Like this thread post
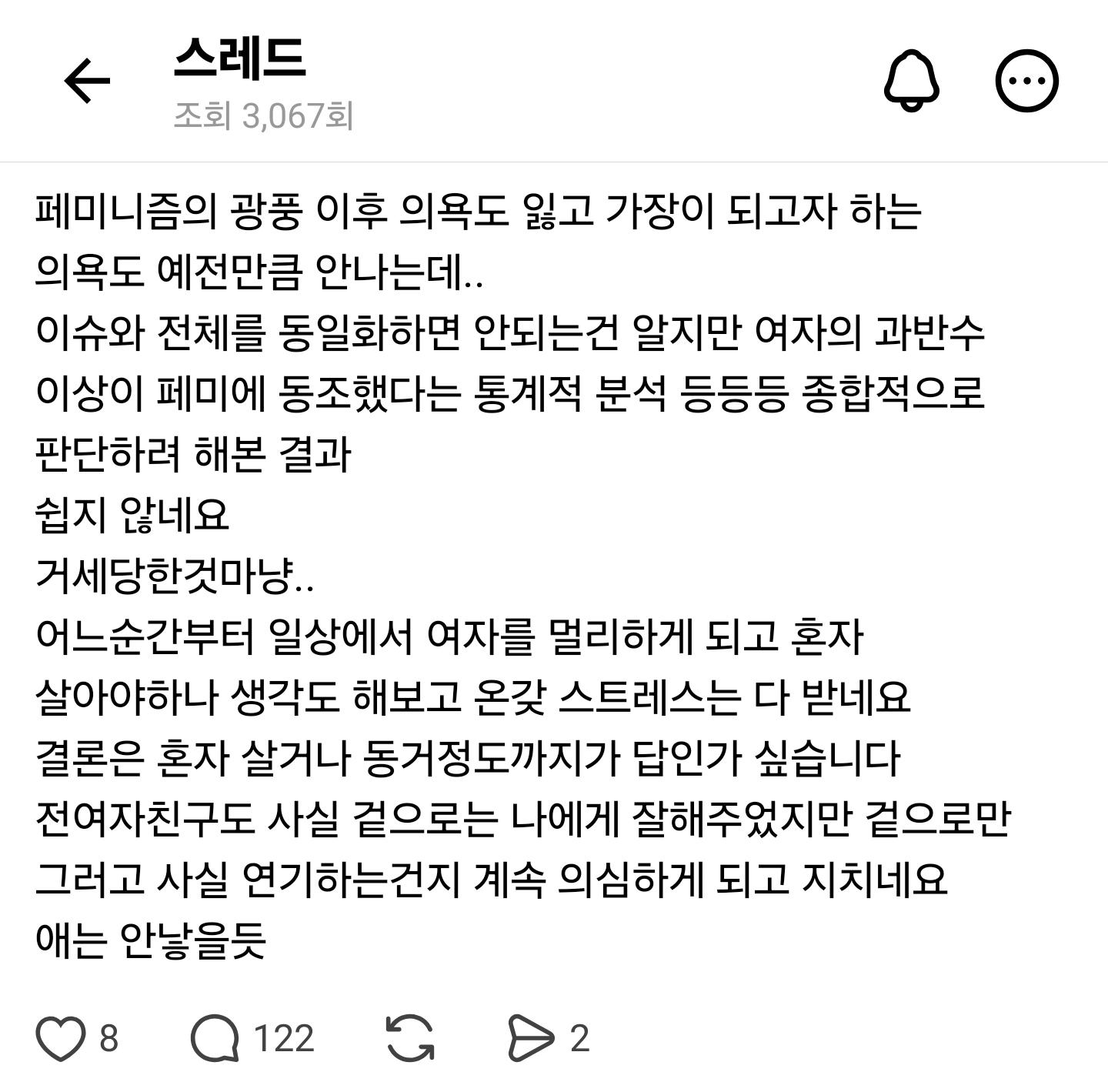Screen dimensions: 1108x1092 click(62, 1038)
